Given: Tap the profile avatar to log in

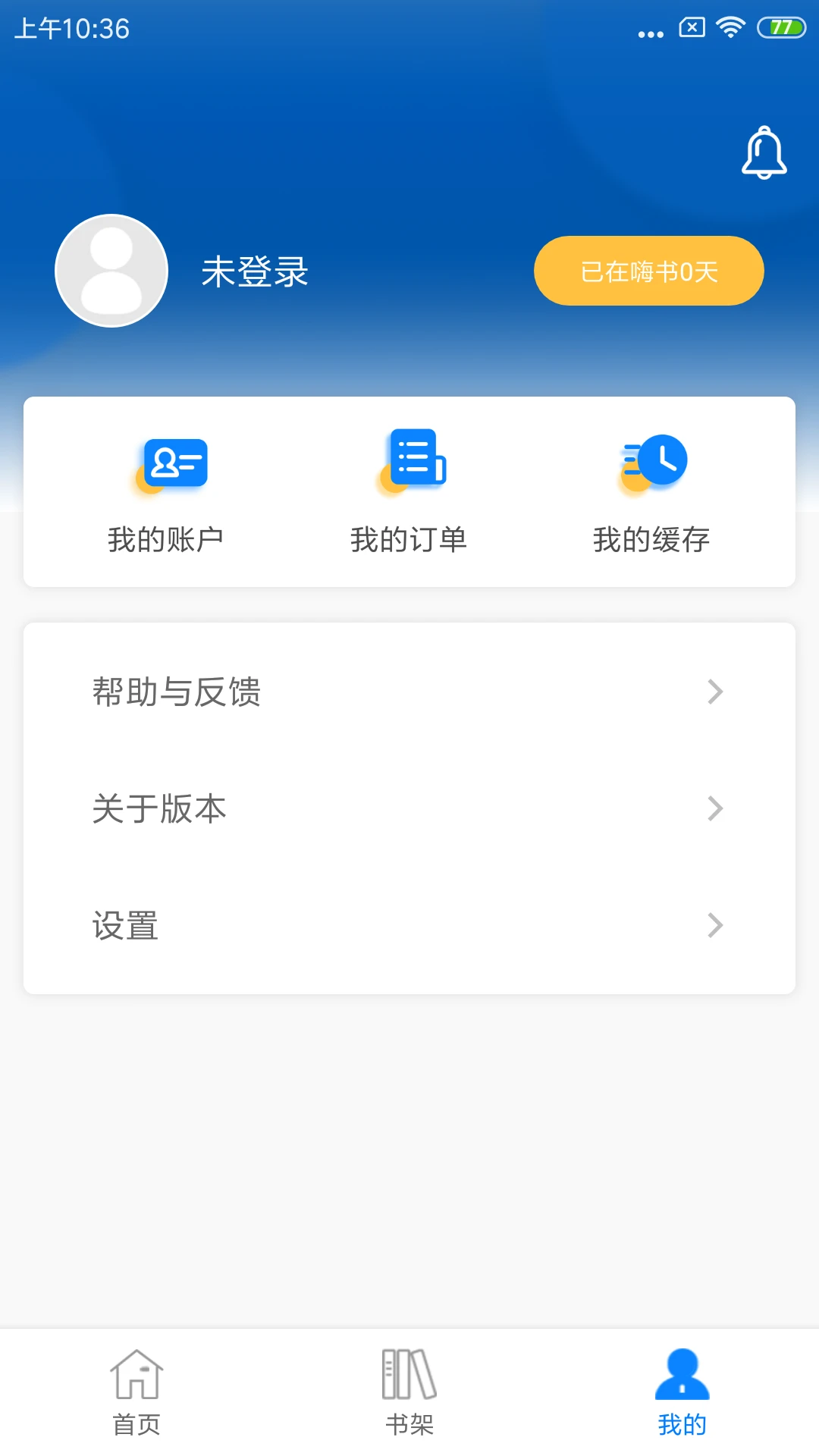Looking at the screenshot, I should [x=111, y=271].
